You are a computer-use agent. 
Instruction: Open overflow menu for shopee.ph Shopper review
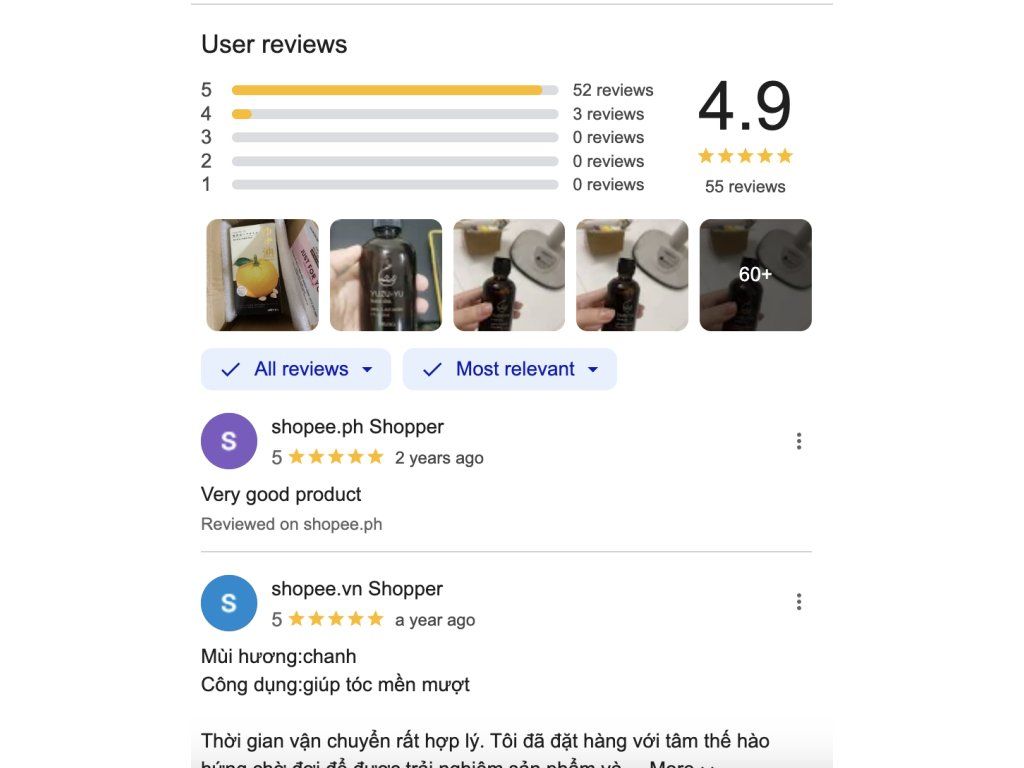[799, 441]
